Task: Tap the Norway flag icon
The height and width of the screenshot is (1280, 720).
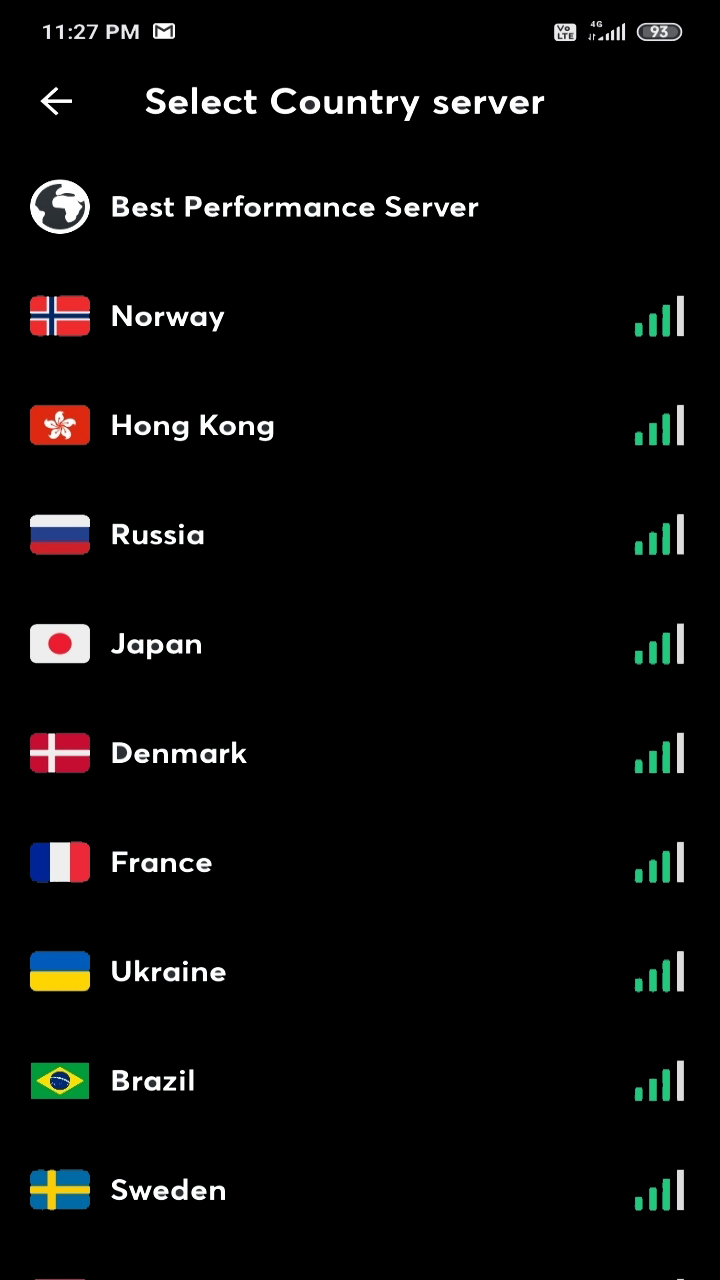Action: coord(59,316)
